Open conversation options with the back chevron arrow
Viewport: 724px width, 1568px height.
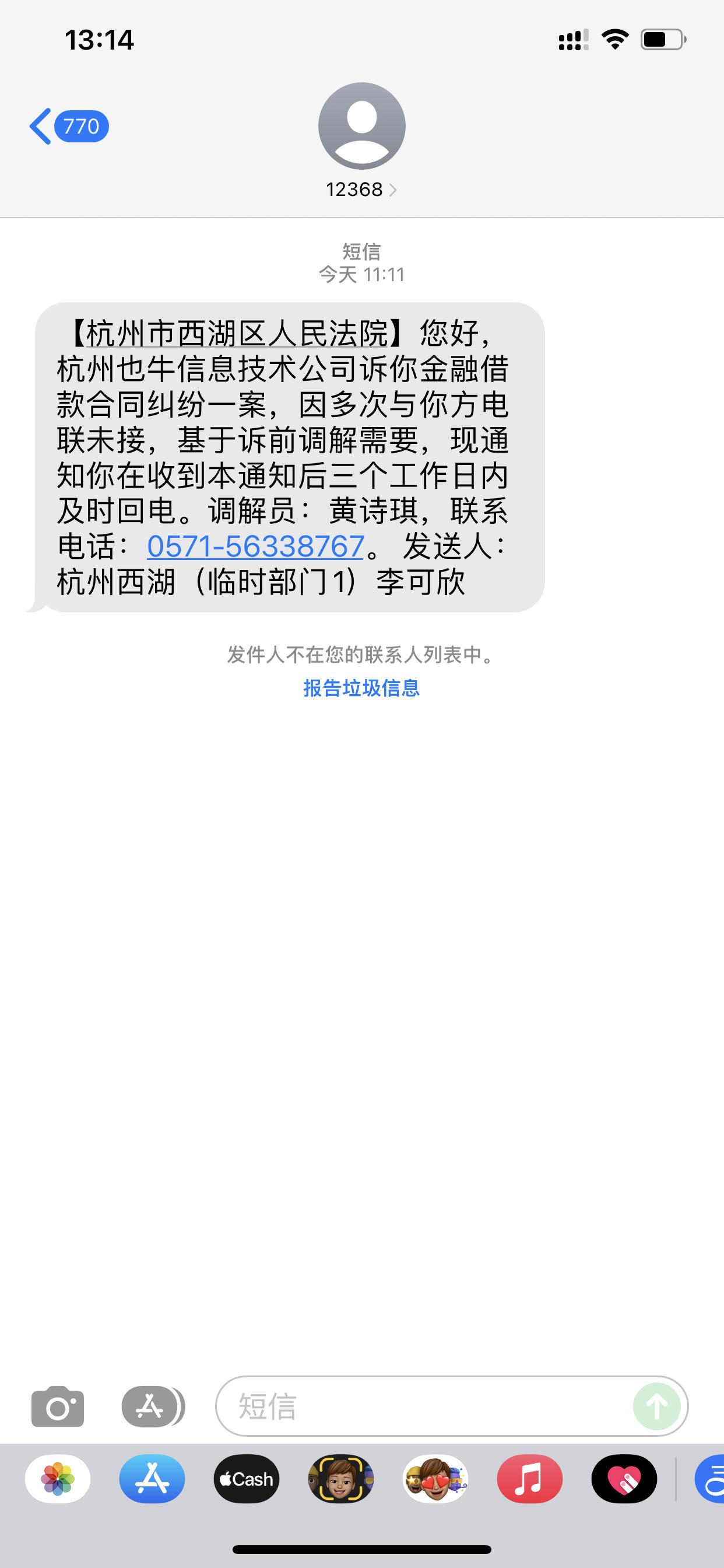[40, 126]
